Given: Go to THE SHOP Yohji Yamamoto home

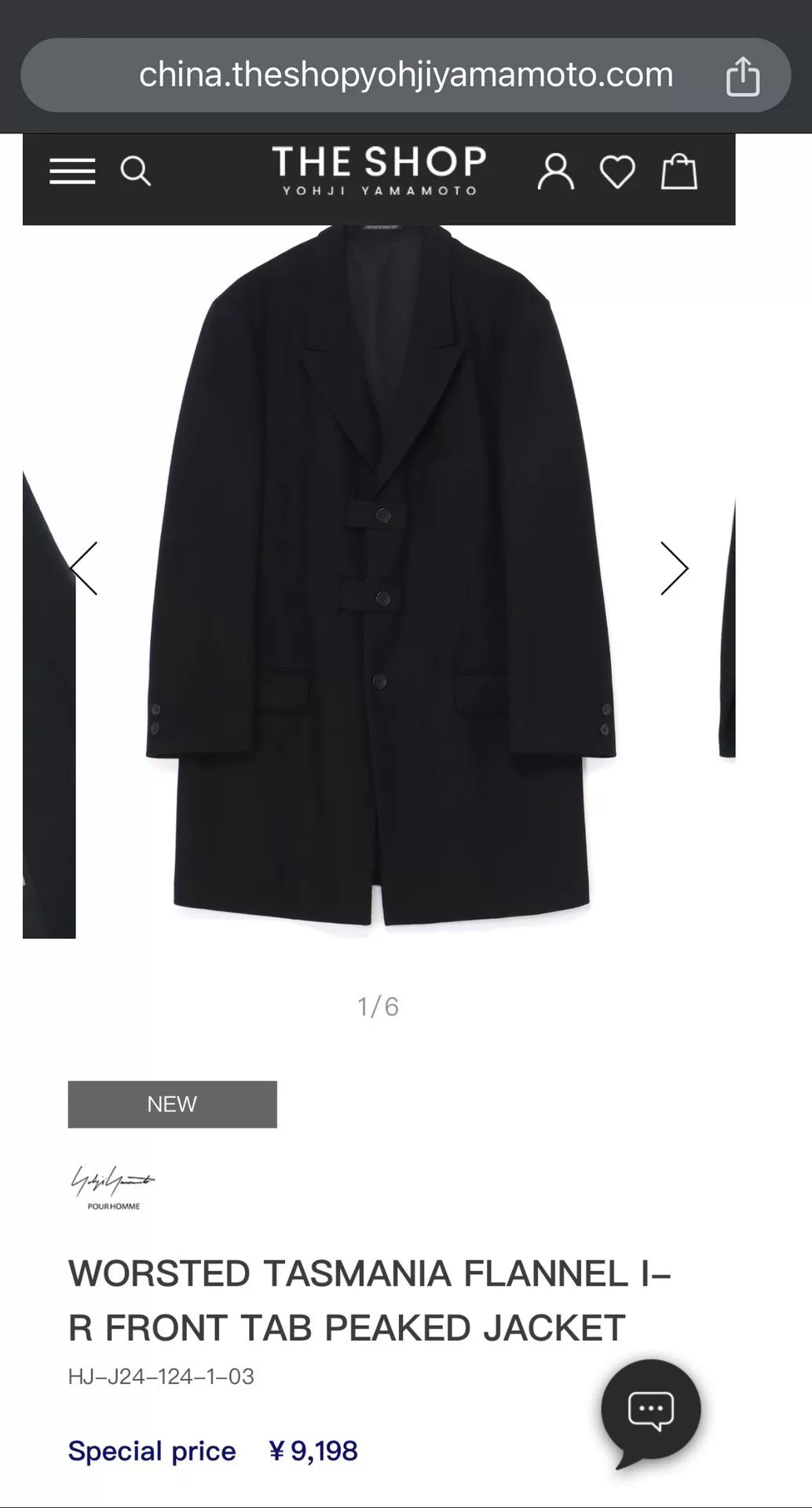Looking at the screenshot, I should (379, 170).
